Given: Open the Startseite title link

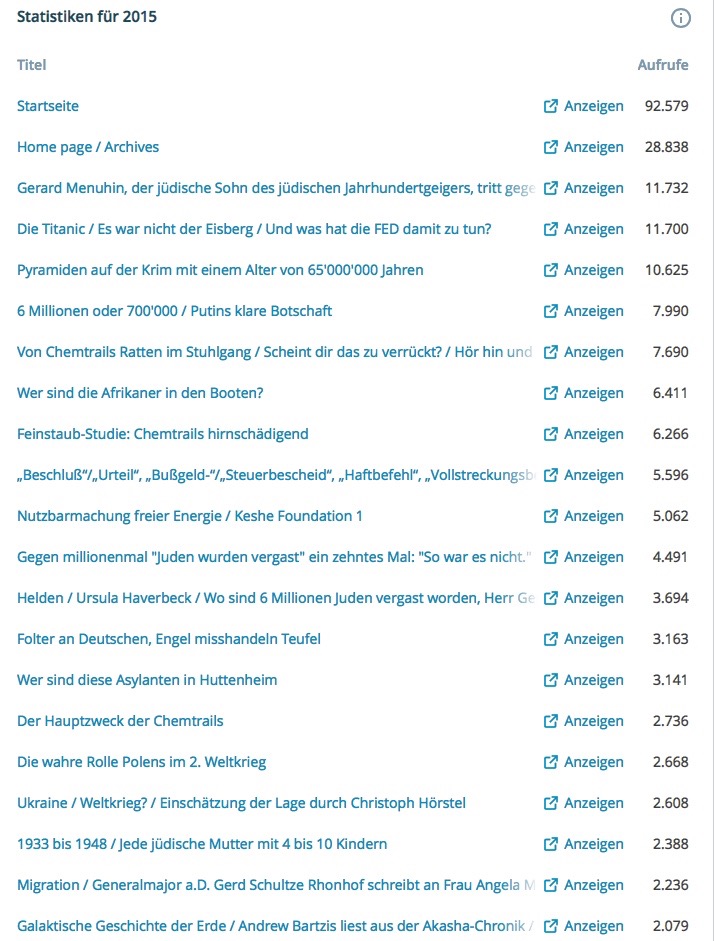Looking at the screenshot, I should click(48, 106).
